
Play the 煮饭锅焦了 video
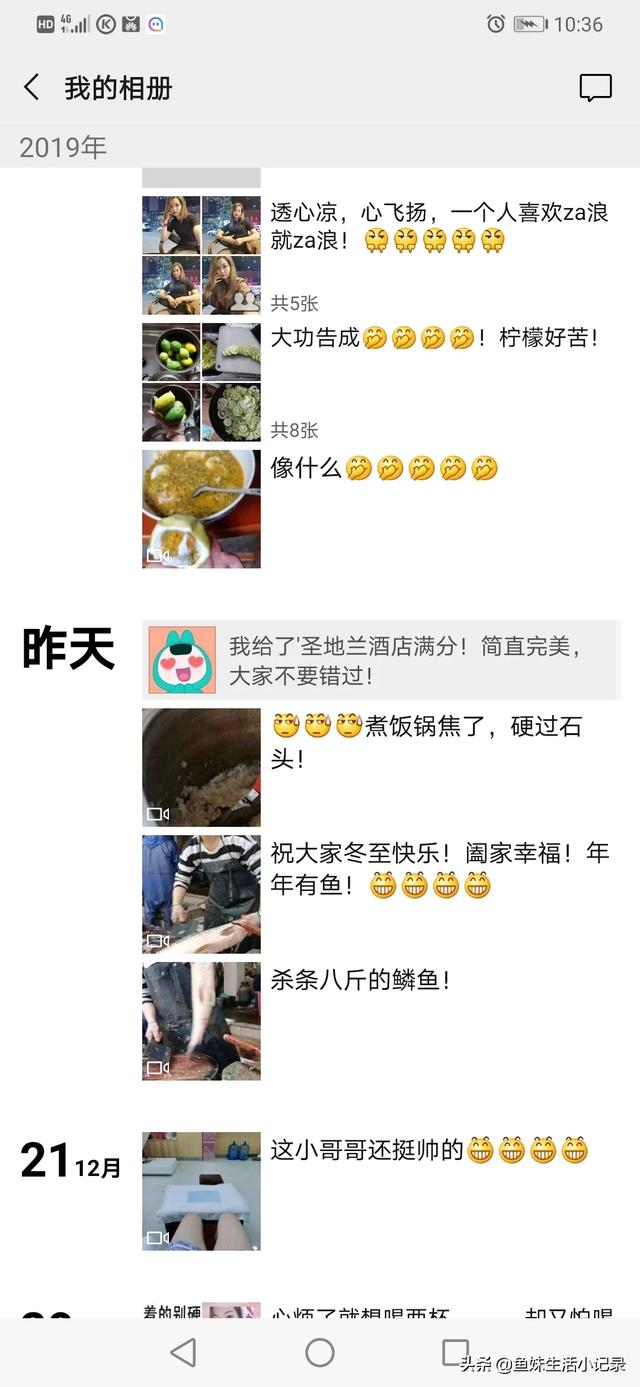point(201,768)
